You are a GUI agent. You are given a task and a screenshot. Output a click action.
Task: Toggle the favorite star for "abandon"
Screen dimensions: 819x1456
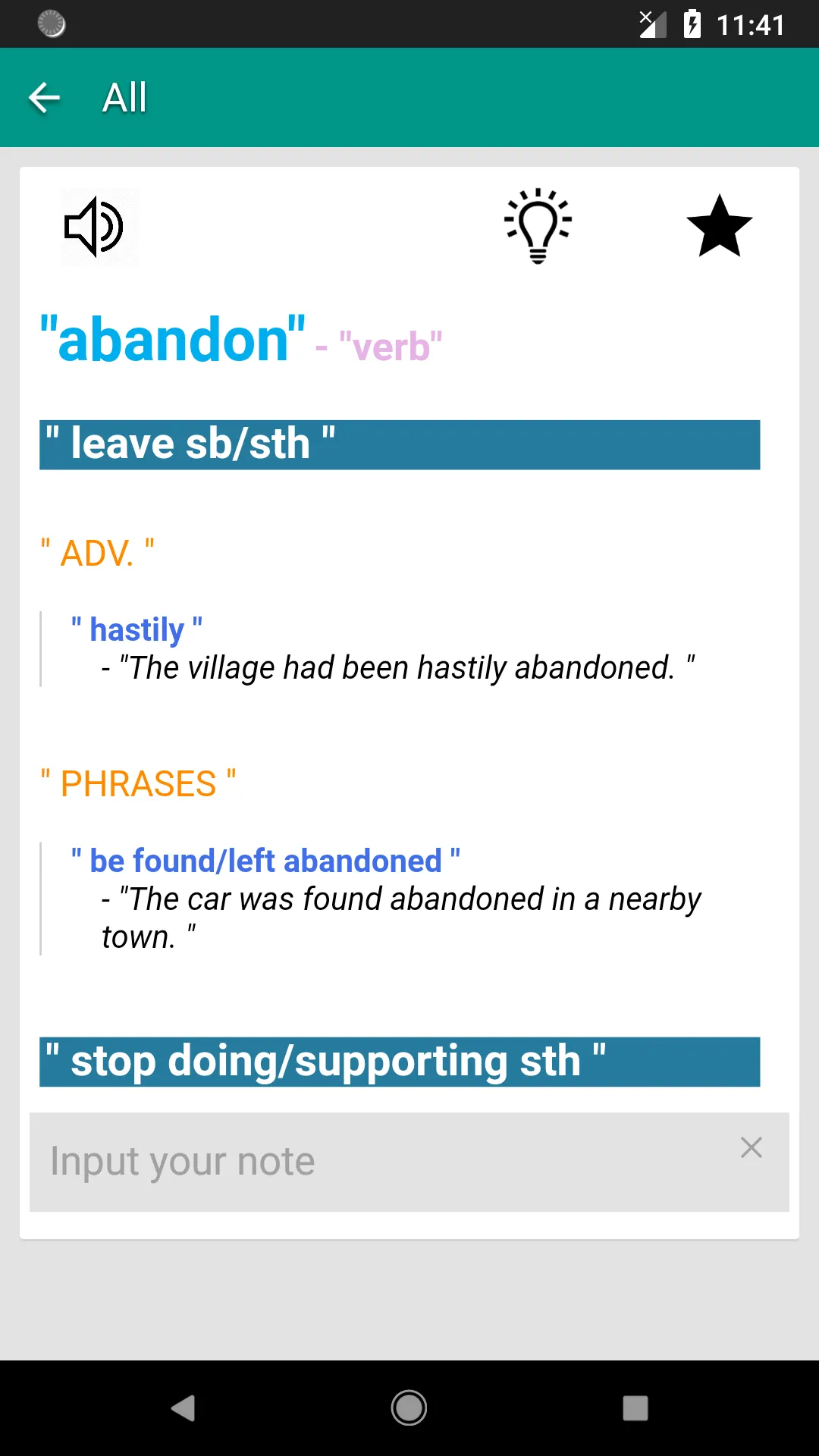719,227
